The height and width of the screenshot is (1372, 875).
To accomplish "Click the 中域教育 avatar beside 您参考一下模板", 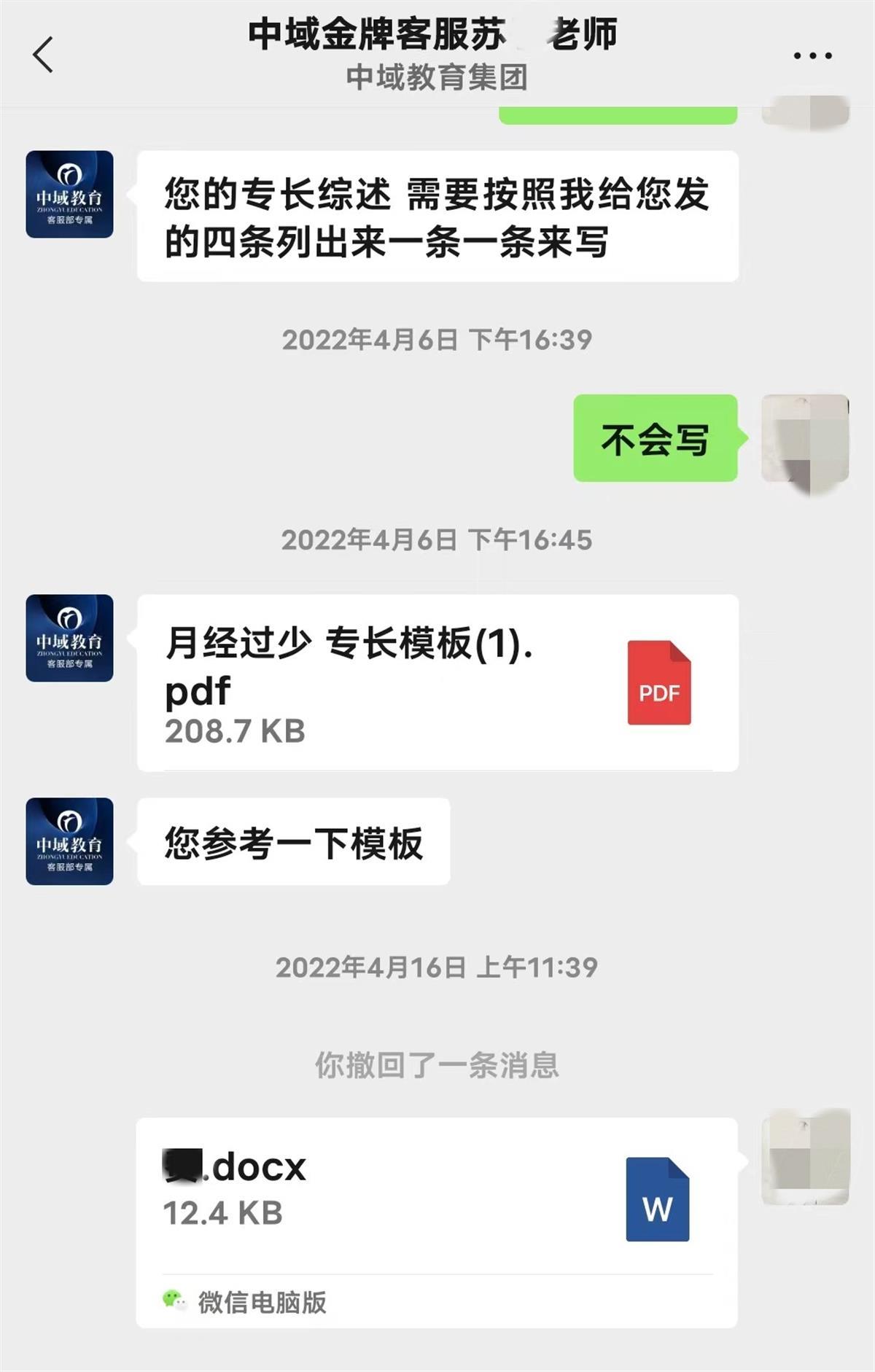I will pyautogui.click(x=69, y=841).
